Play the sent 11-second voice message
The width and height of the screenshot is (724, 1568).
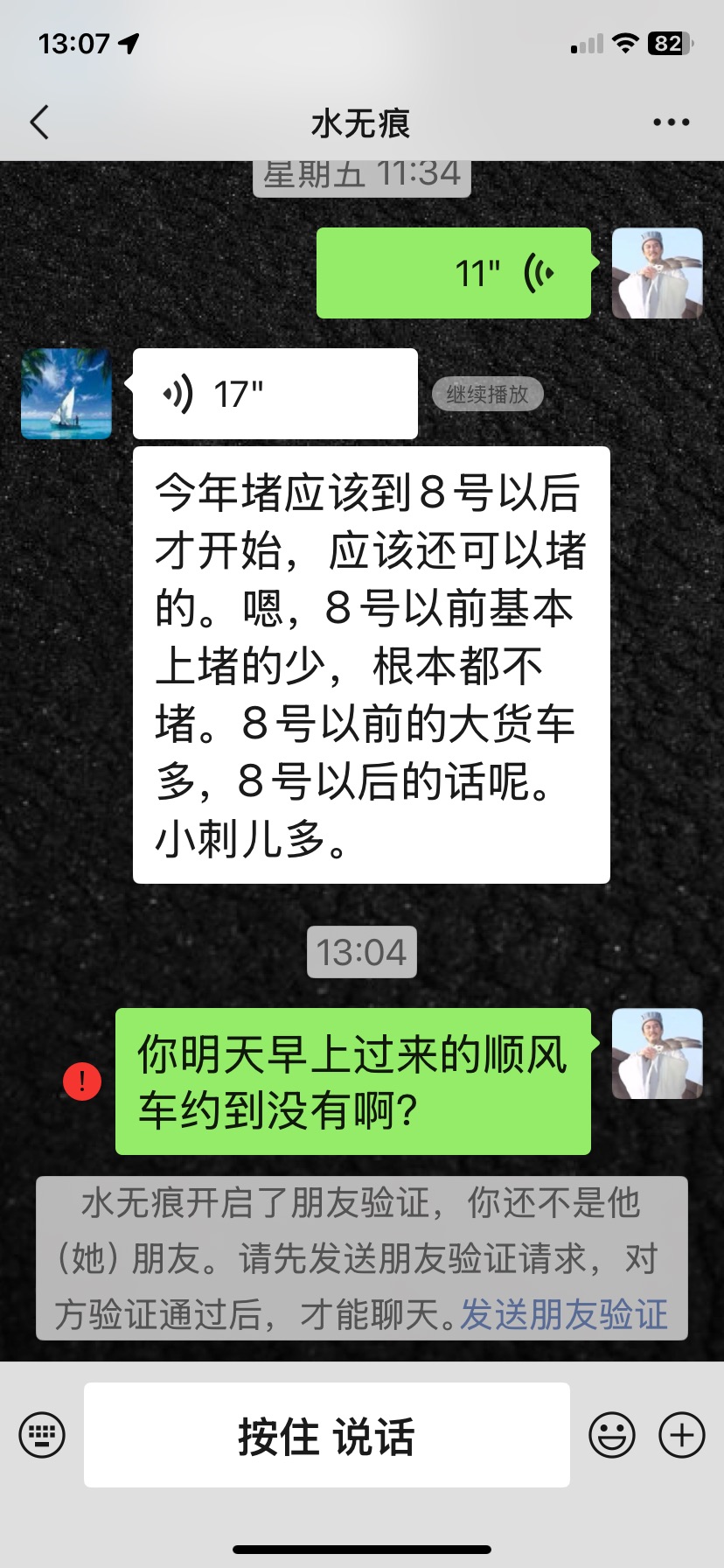click(x=453, y=273)
